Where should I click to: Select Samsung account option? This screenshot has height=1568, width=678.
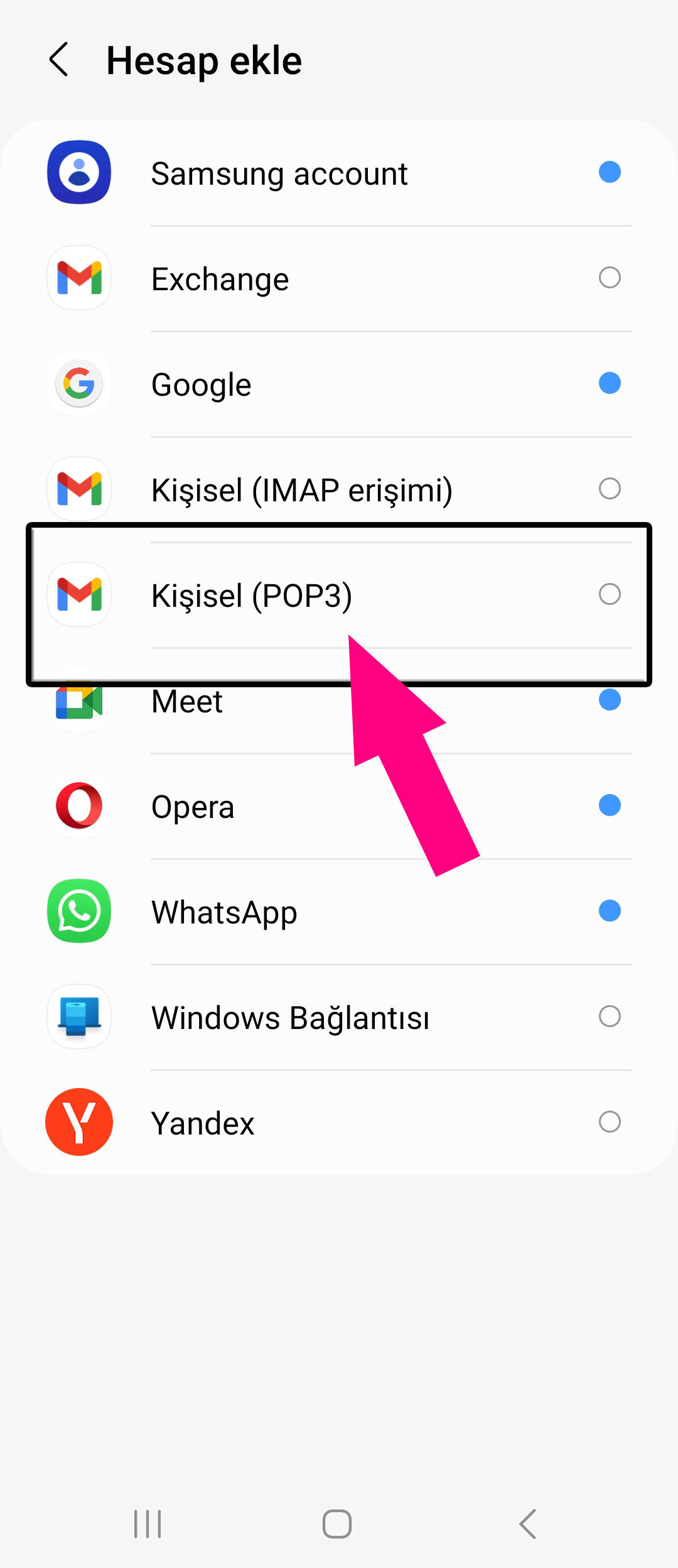click(x=339, y=173)
